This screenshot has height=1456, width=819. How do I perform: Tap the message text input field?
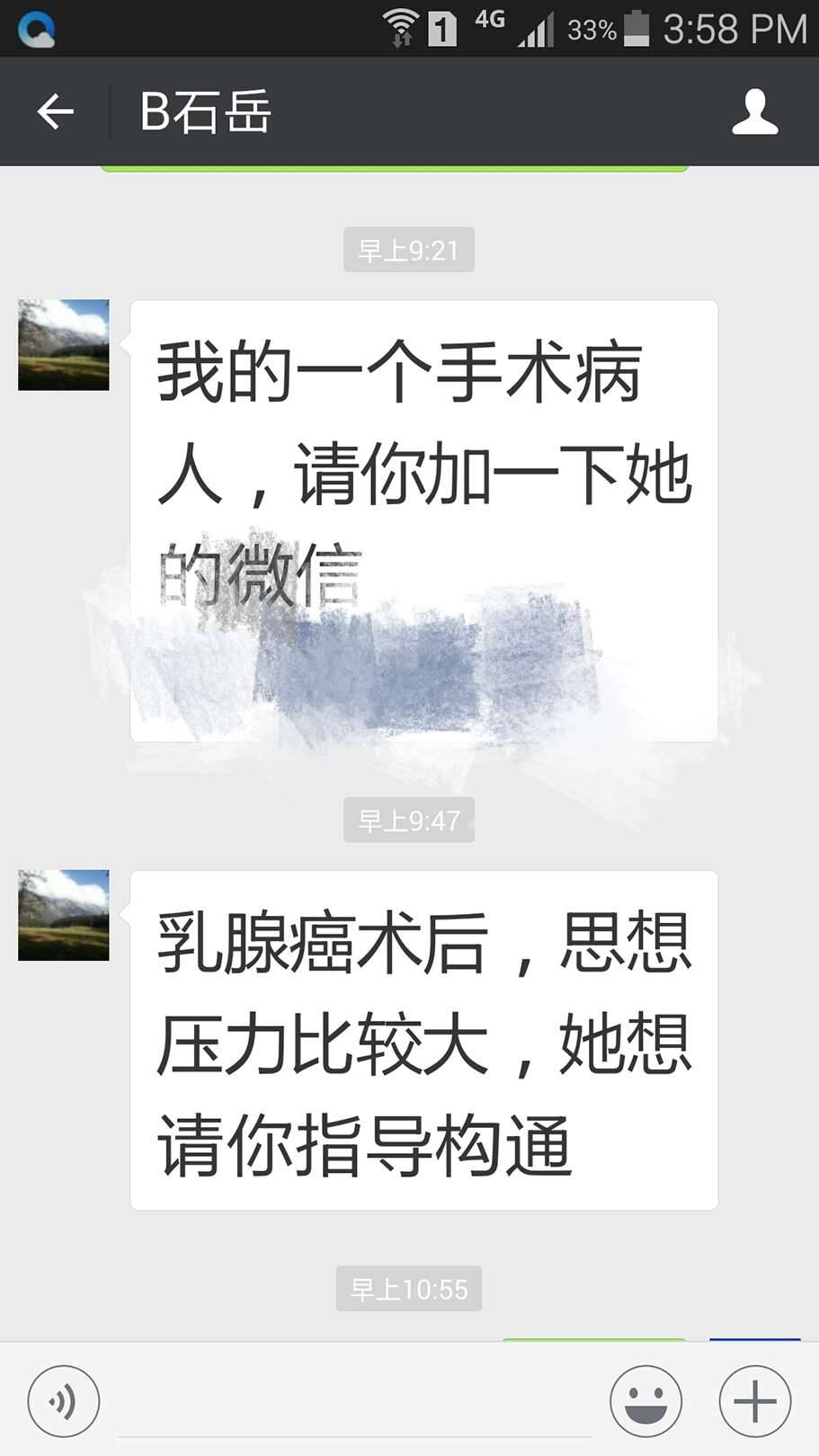pos(351,1400)
